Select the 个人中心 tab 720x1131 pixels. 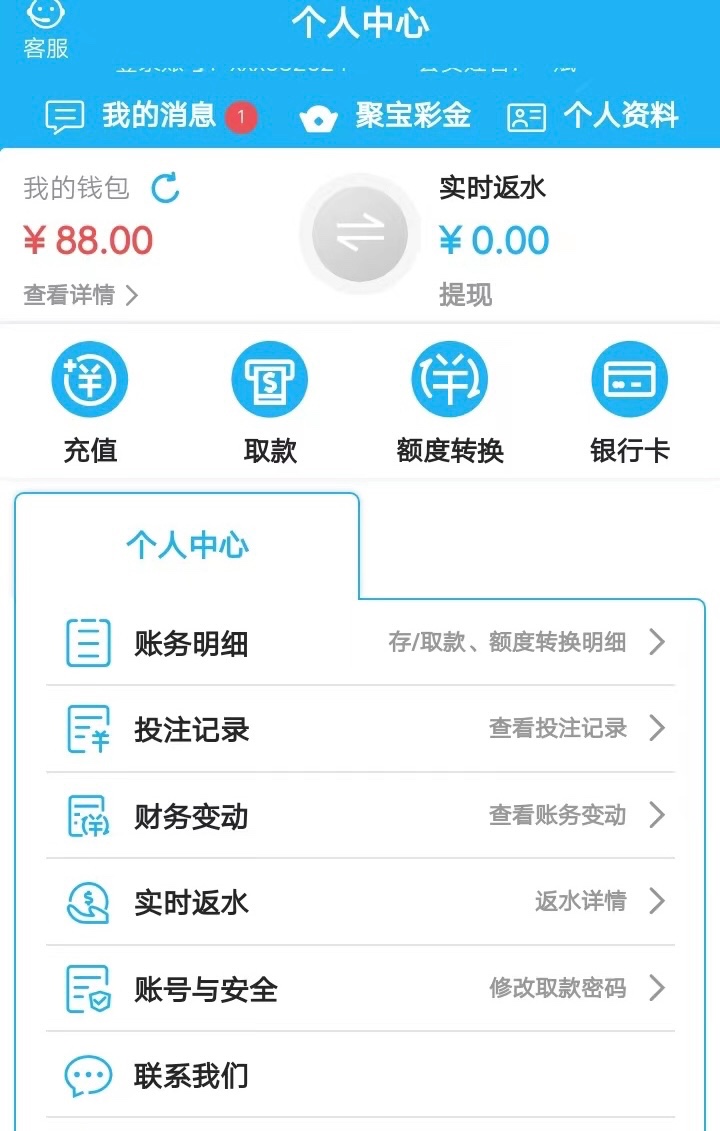point(187,546)
